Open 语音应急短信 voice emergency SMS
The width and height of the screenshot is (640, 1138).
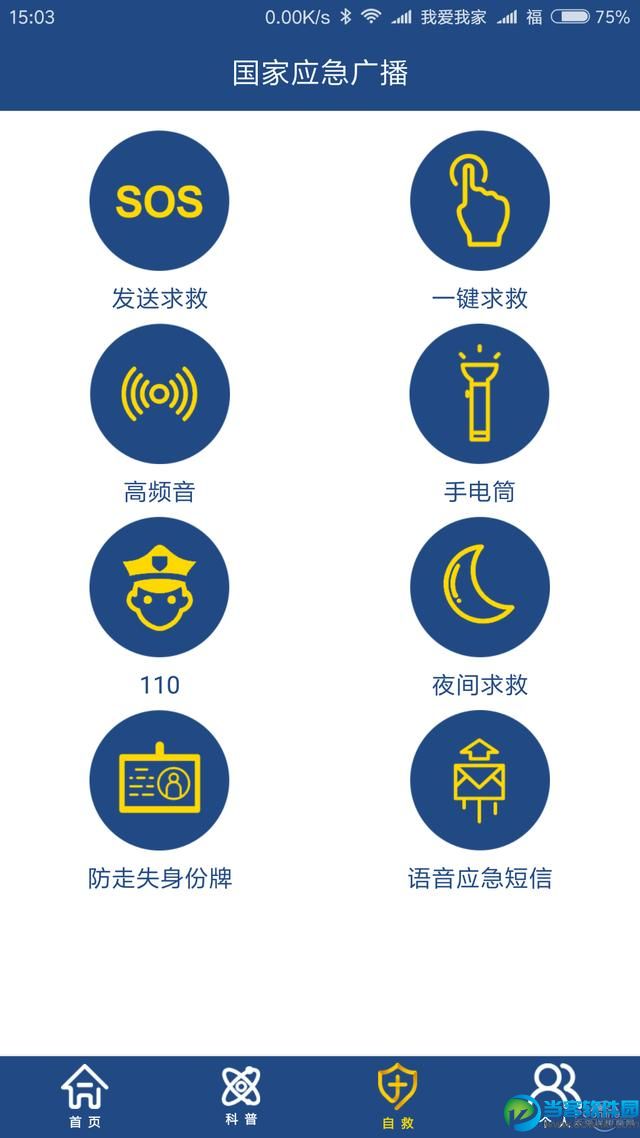point(479,780)
